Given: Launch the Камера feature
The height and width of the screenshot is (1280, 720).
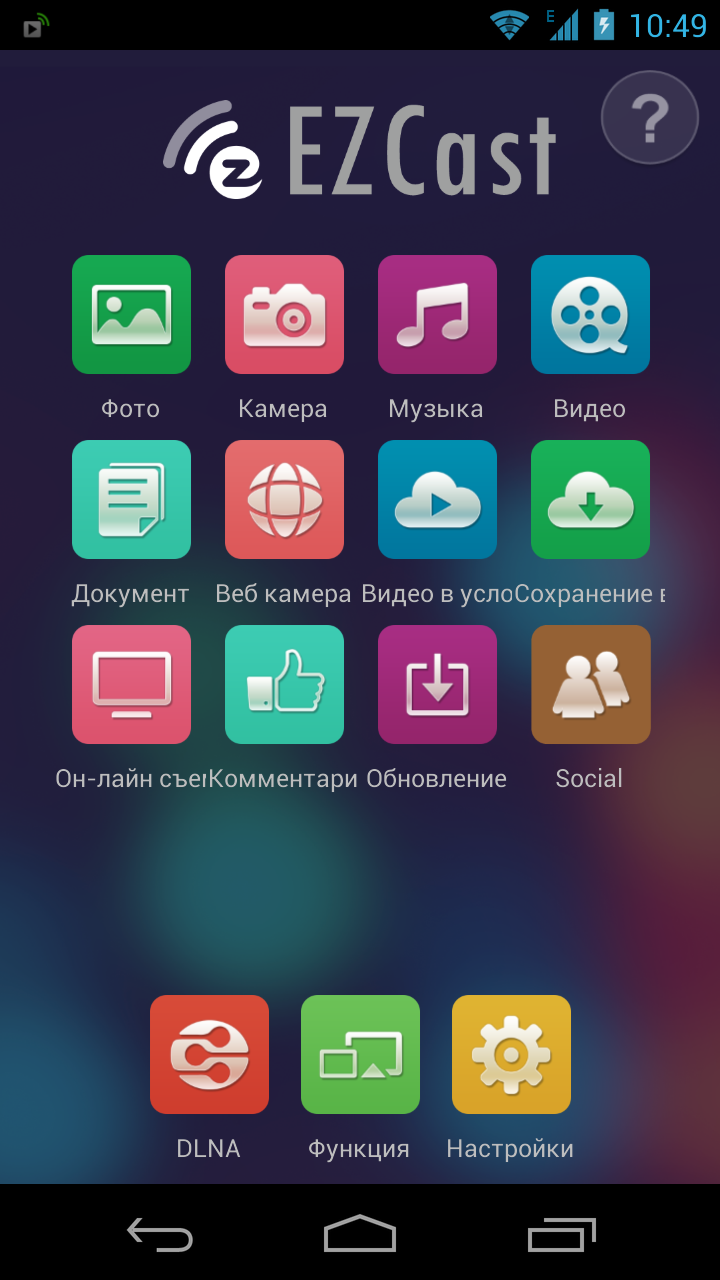Looking at the screenshot, I should point(284,314).
